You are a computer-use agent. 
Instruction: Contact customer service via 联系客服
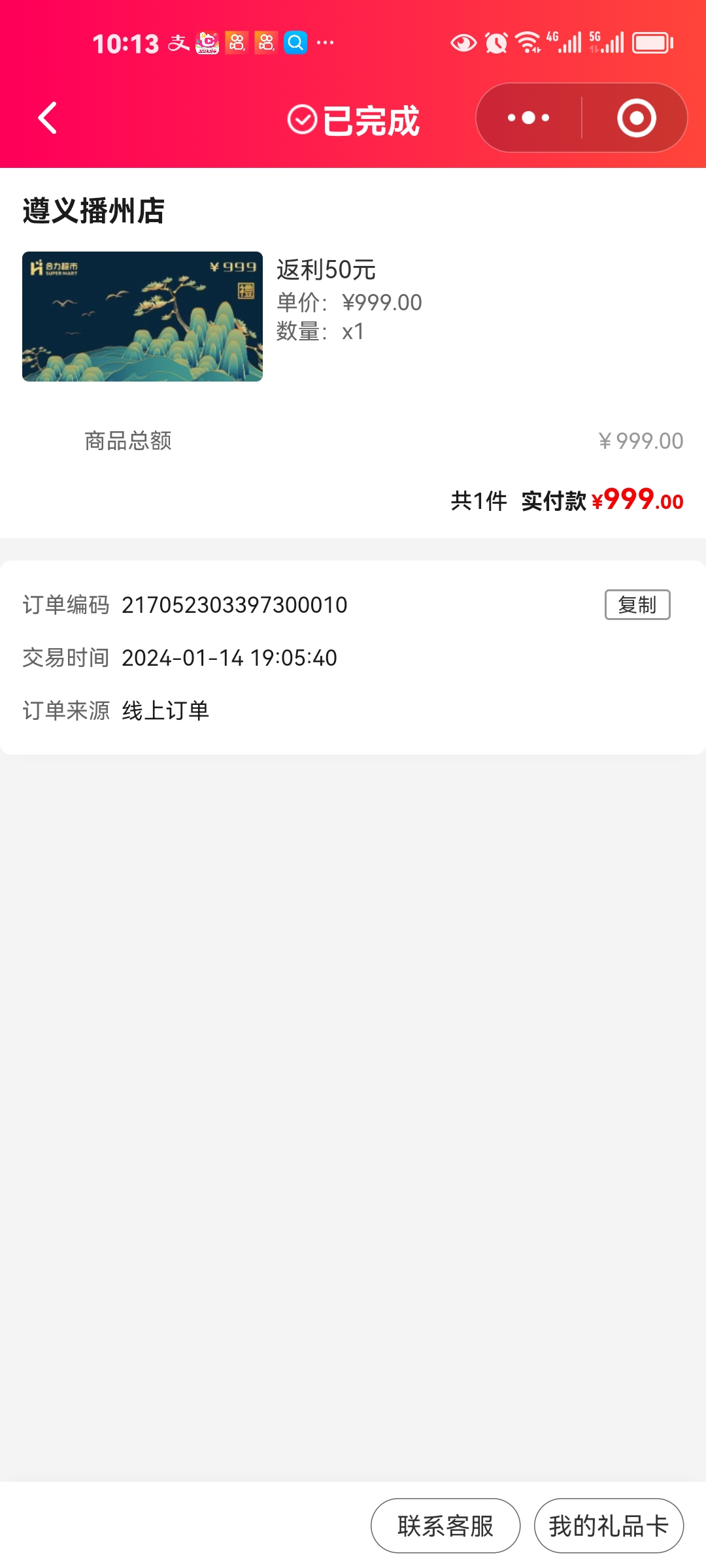coord(445,1526)
